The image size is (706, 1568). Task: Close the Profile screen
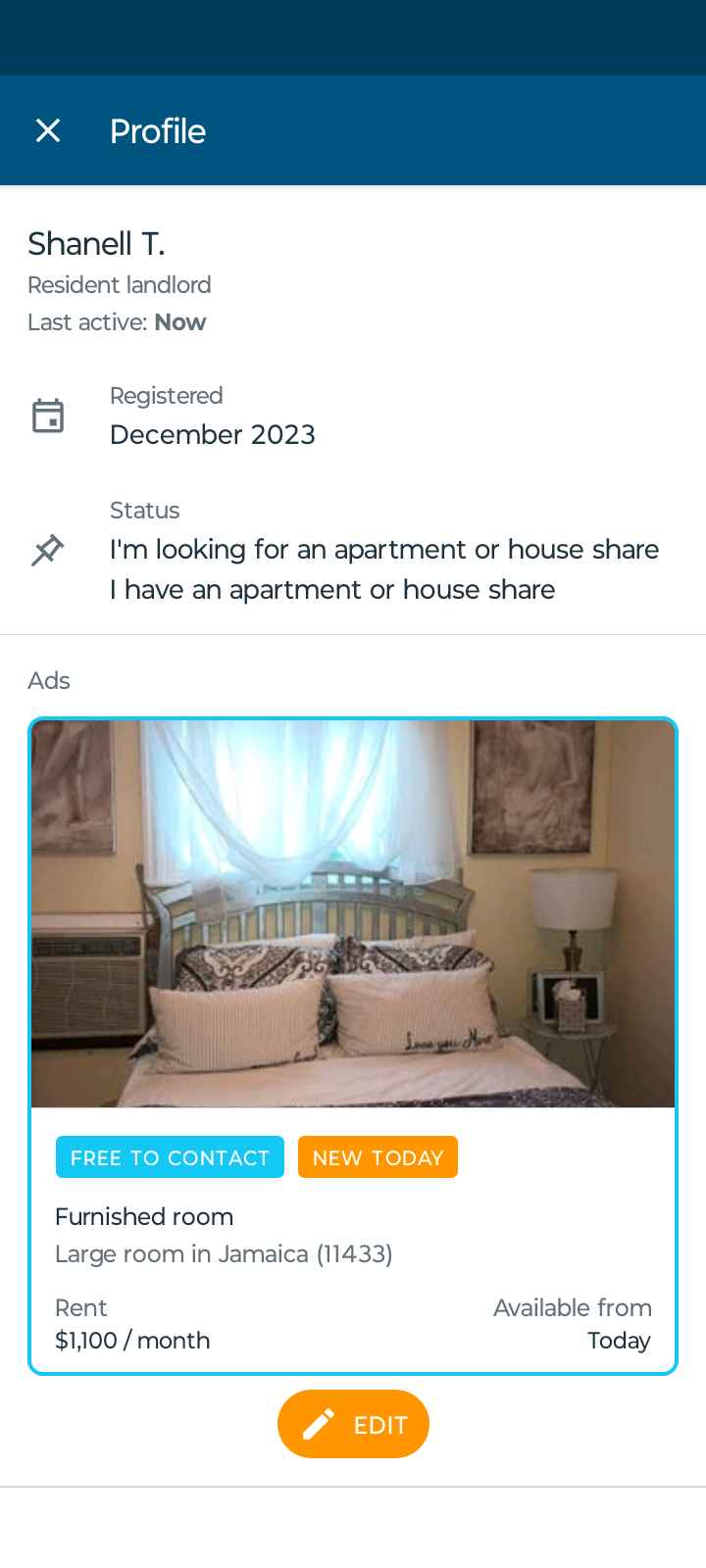pos(48,130)
